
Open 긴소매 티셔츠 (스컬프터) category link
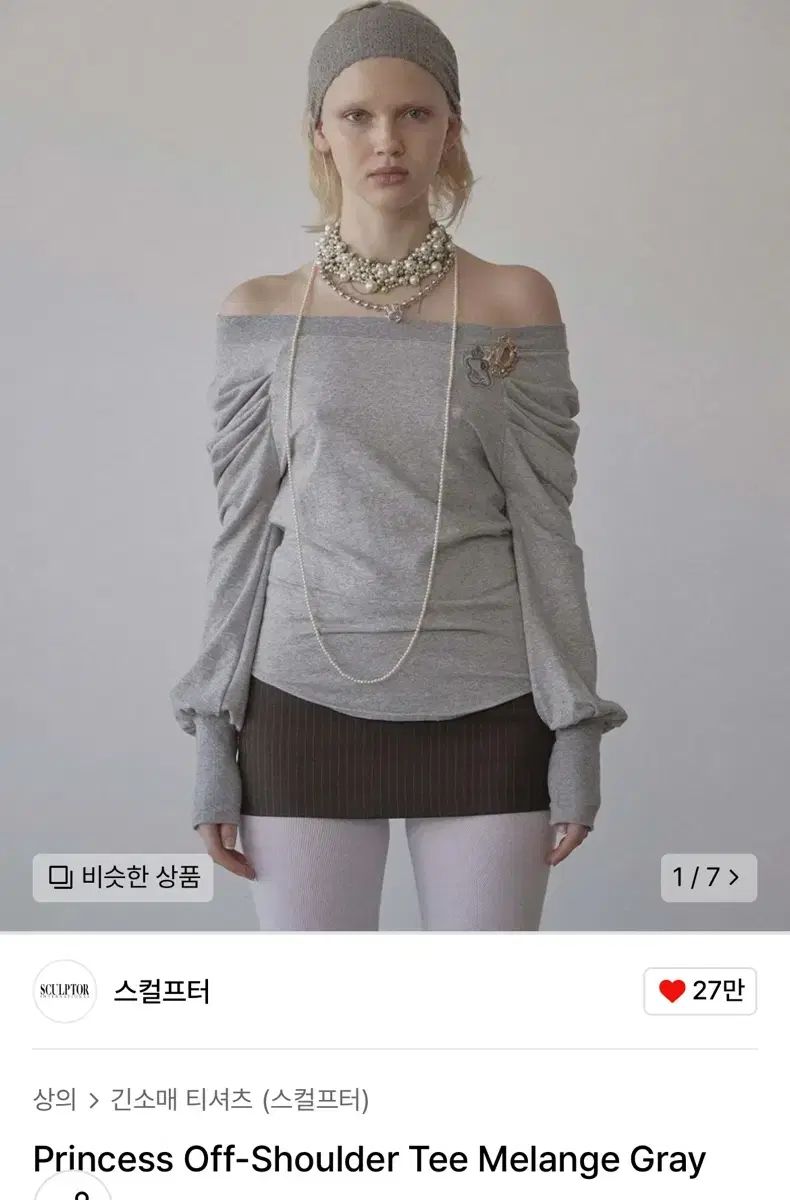click(x=242, y=1100)
